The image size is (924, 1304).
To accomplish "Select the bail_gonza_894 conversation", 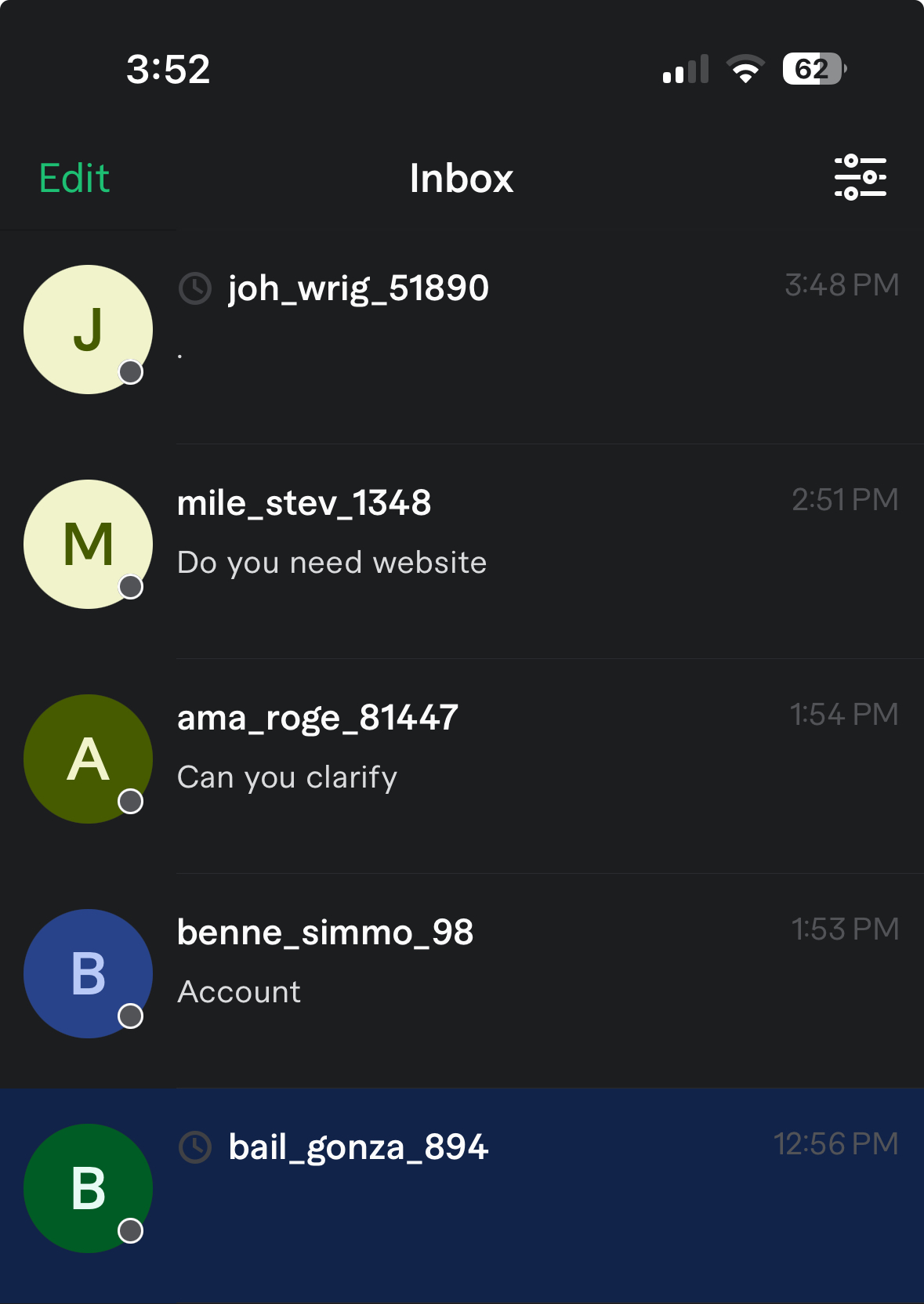I will 470,1188.
